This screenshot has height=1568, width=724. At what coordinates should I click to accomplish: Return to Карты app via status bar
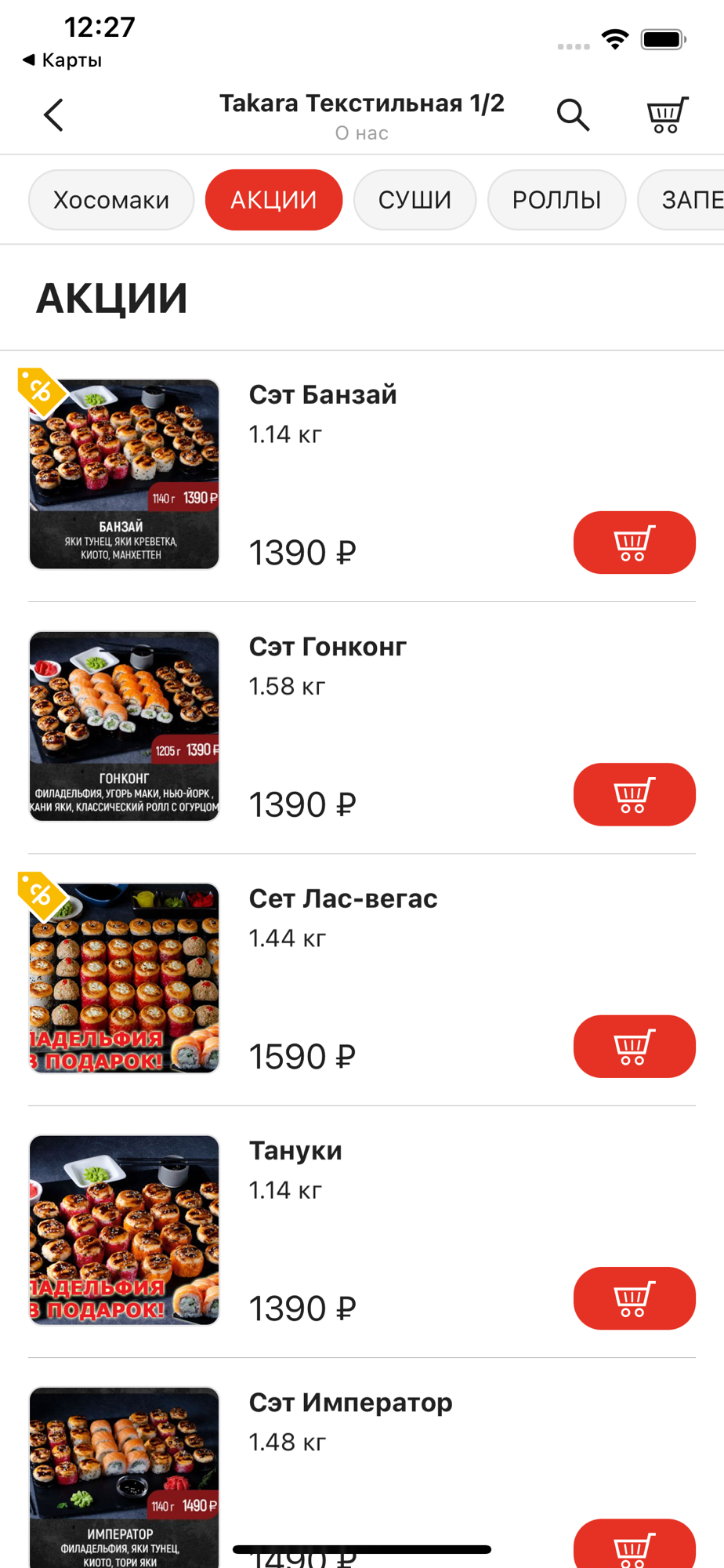tap(63, 60)
